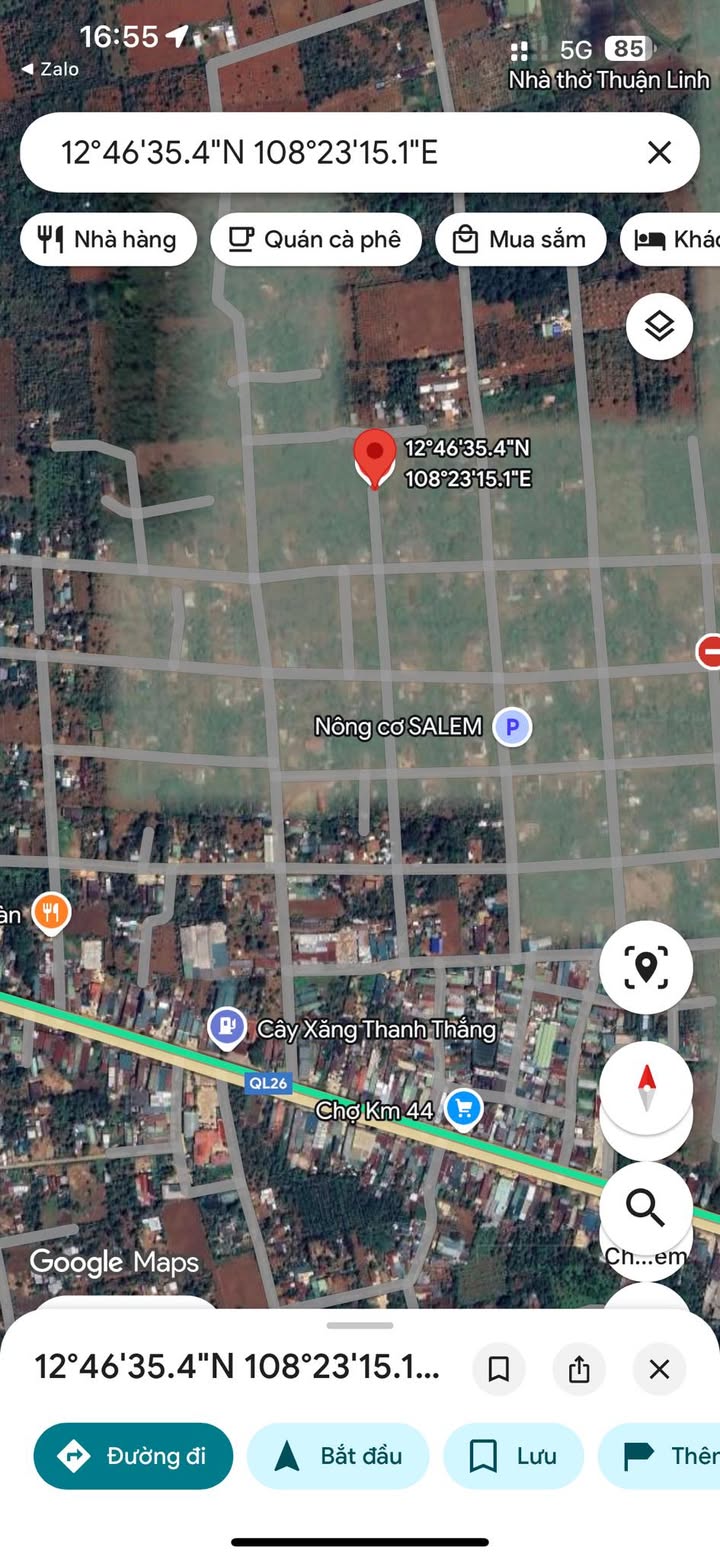Clear the coordinates in the search bar
This screenshot has width=720, height=1560.
click(659, 152)
